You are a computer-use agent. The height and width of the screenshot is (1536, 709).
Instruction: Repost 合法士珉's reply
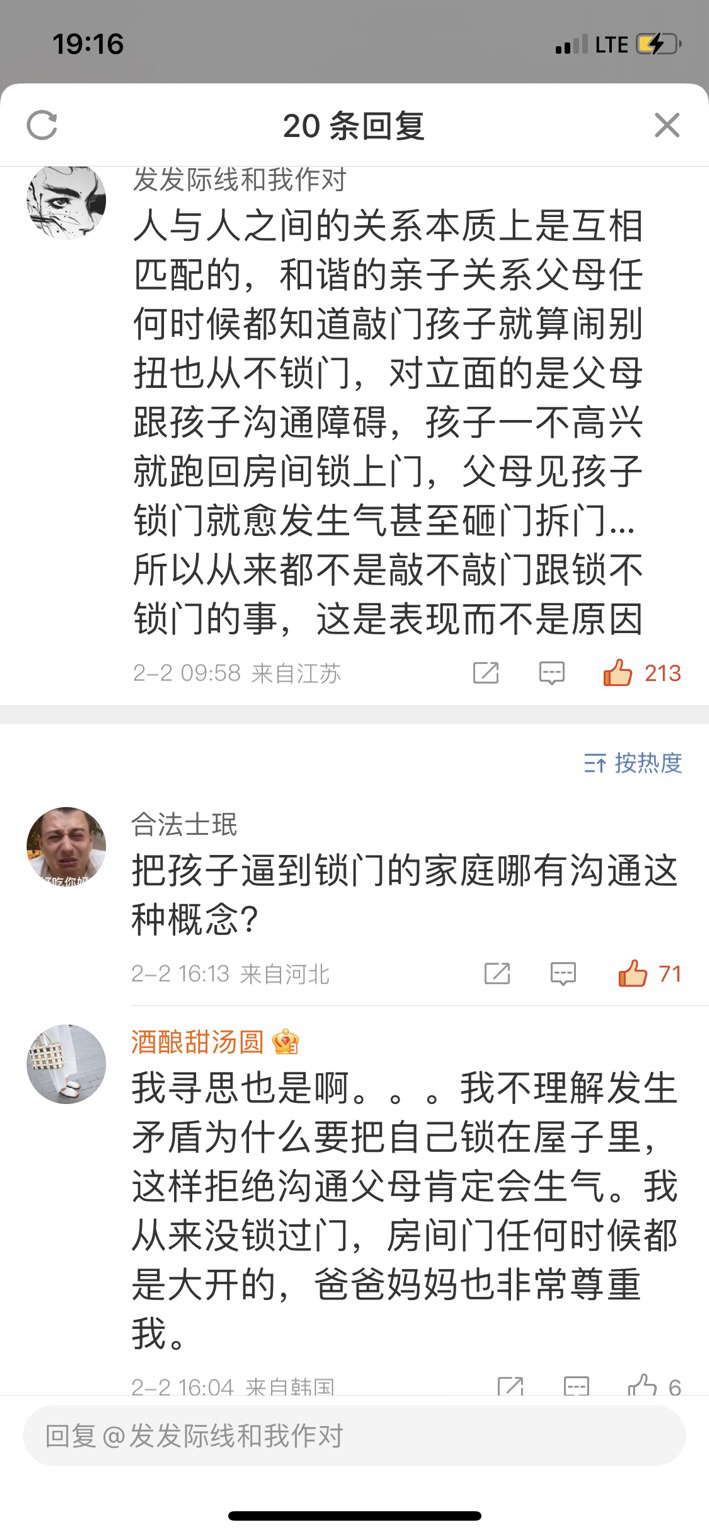point(497,973)
